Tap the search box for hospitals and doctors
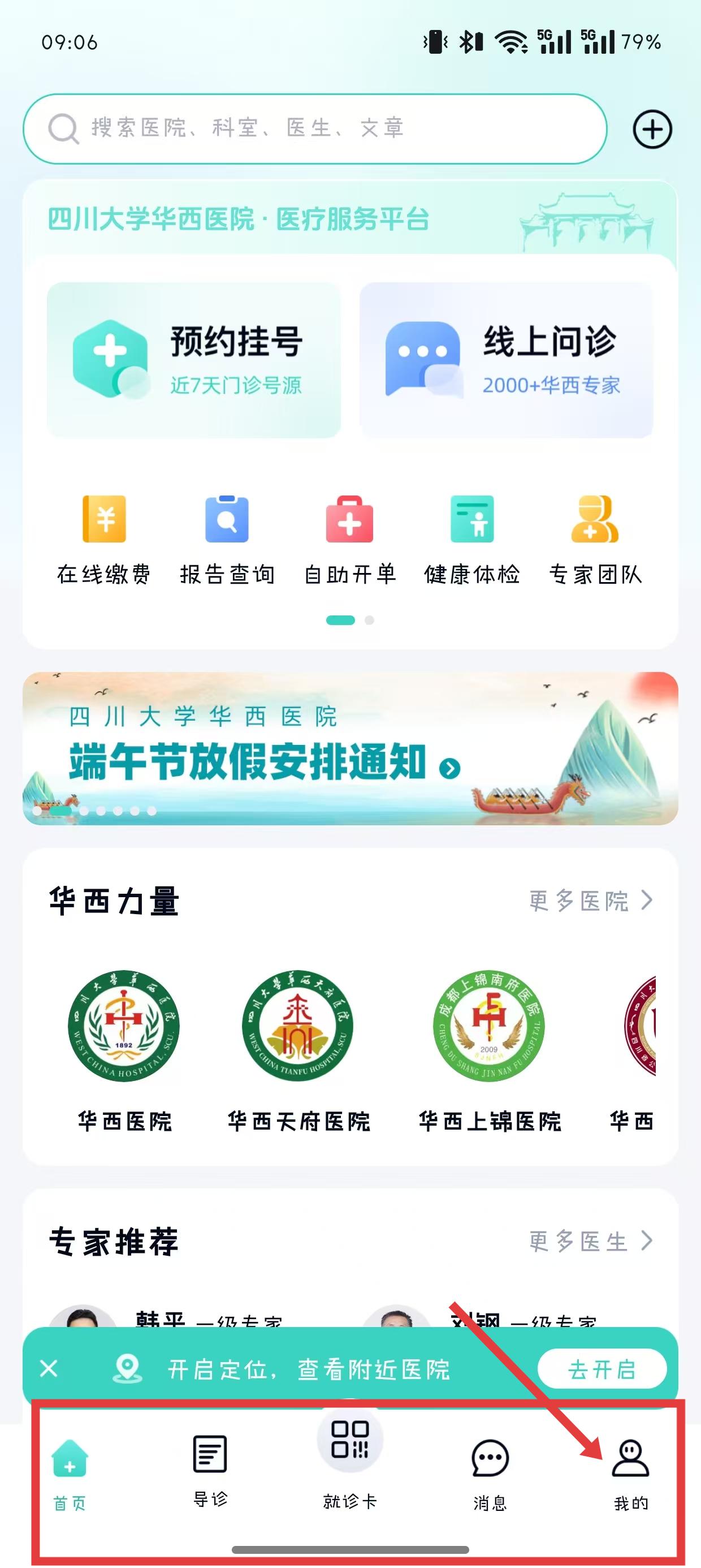This screenshot has width=701, height=1568. [x=314, y=128]
